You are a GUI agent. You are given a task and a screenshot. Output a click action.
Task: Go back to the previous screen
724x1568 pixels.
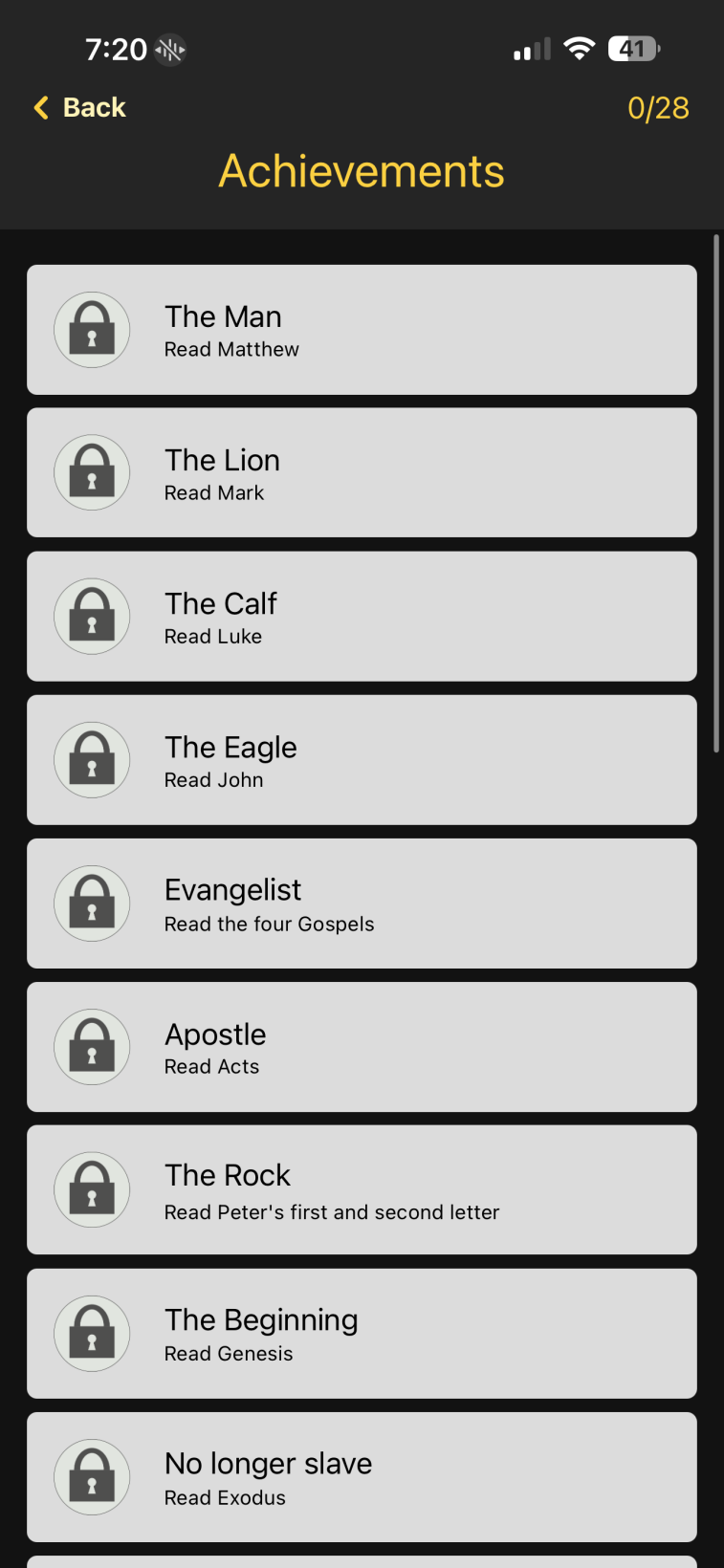pyautogui.click(x=80, y=108)
